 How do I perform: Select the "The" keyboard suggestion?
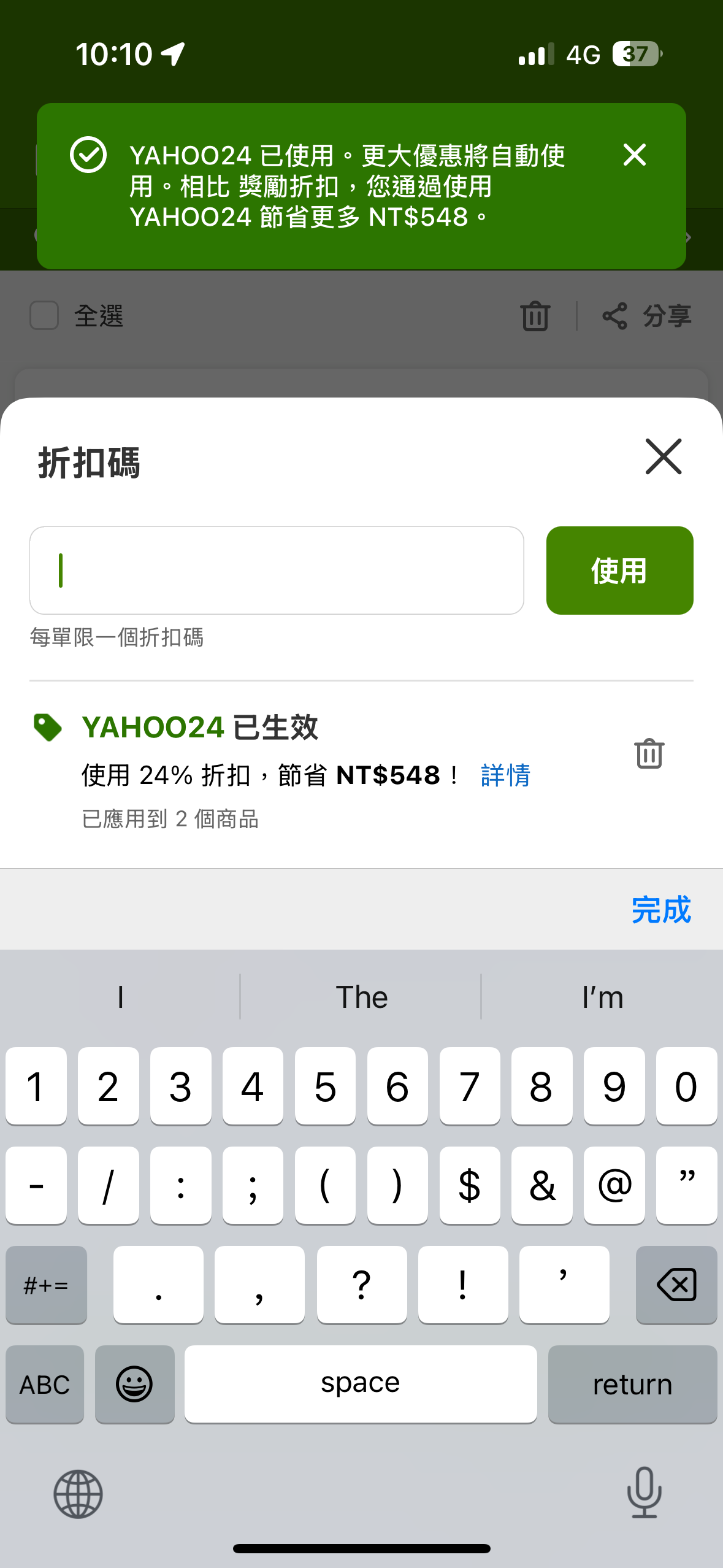pos(361,997)
